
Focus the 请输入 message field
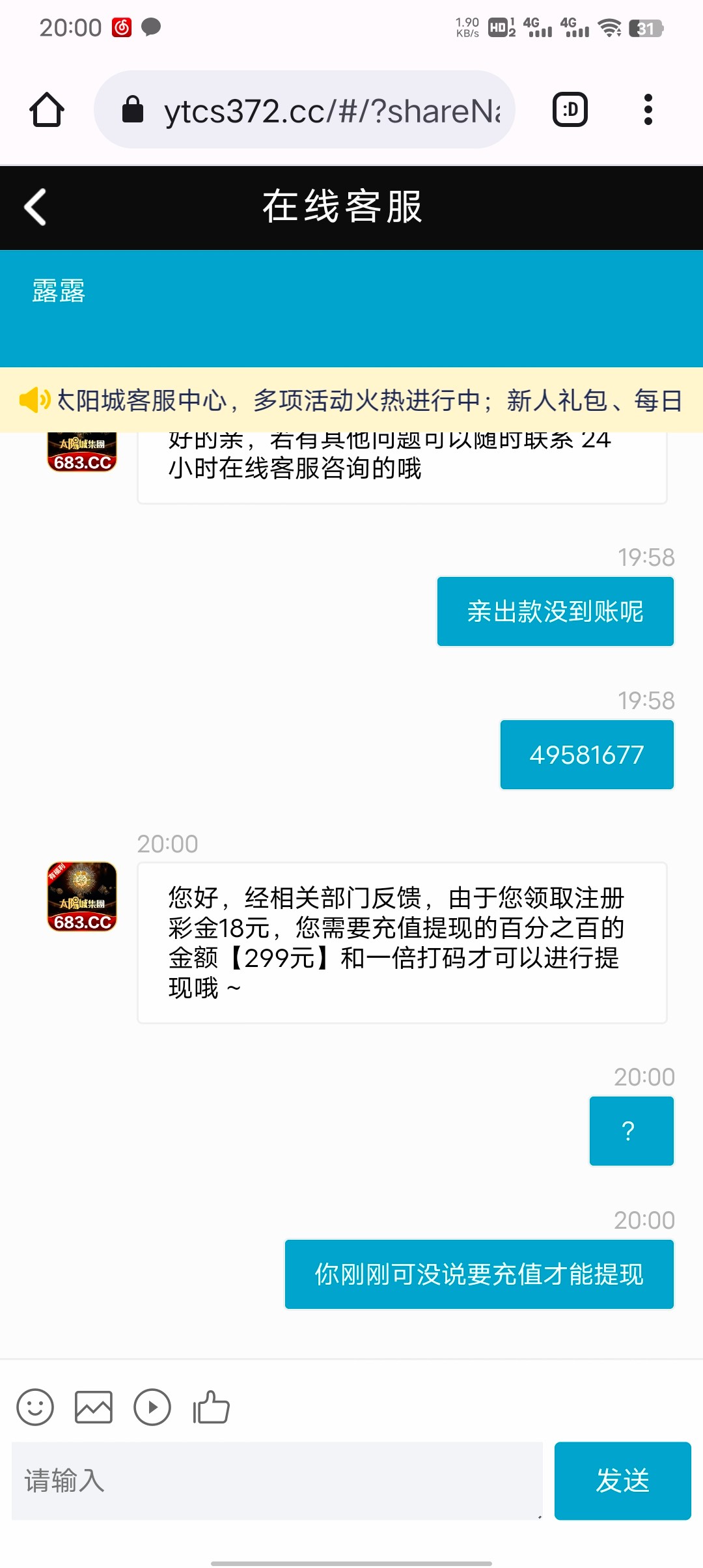[277, 1481]
